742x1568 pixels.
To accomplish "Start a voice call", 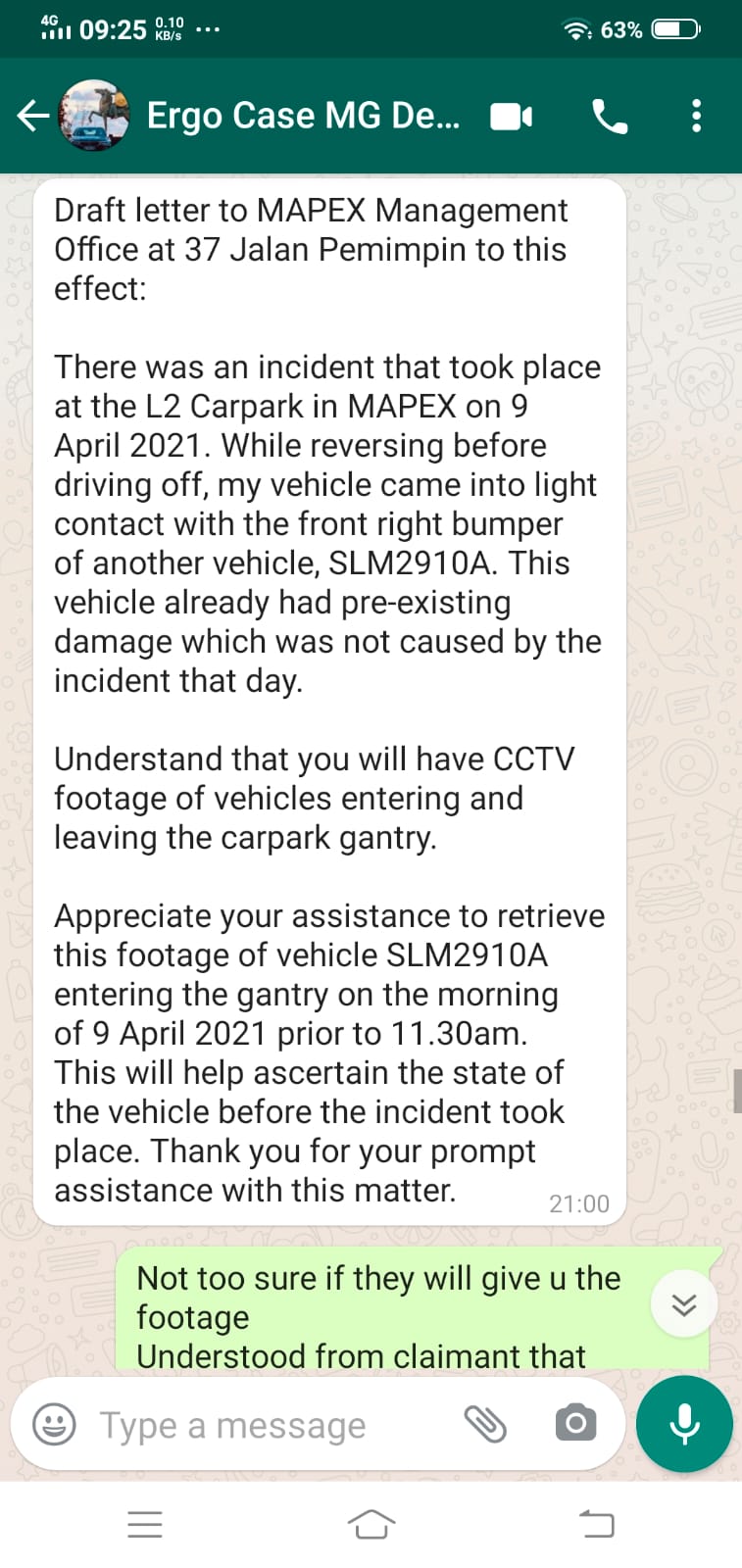I will (610, 118).
